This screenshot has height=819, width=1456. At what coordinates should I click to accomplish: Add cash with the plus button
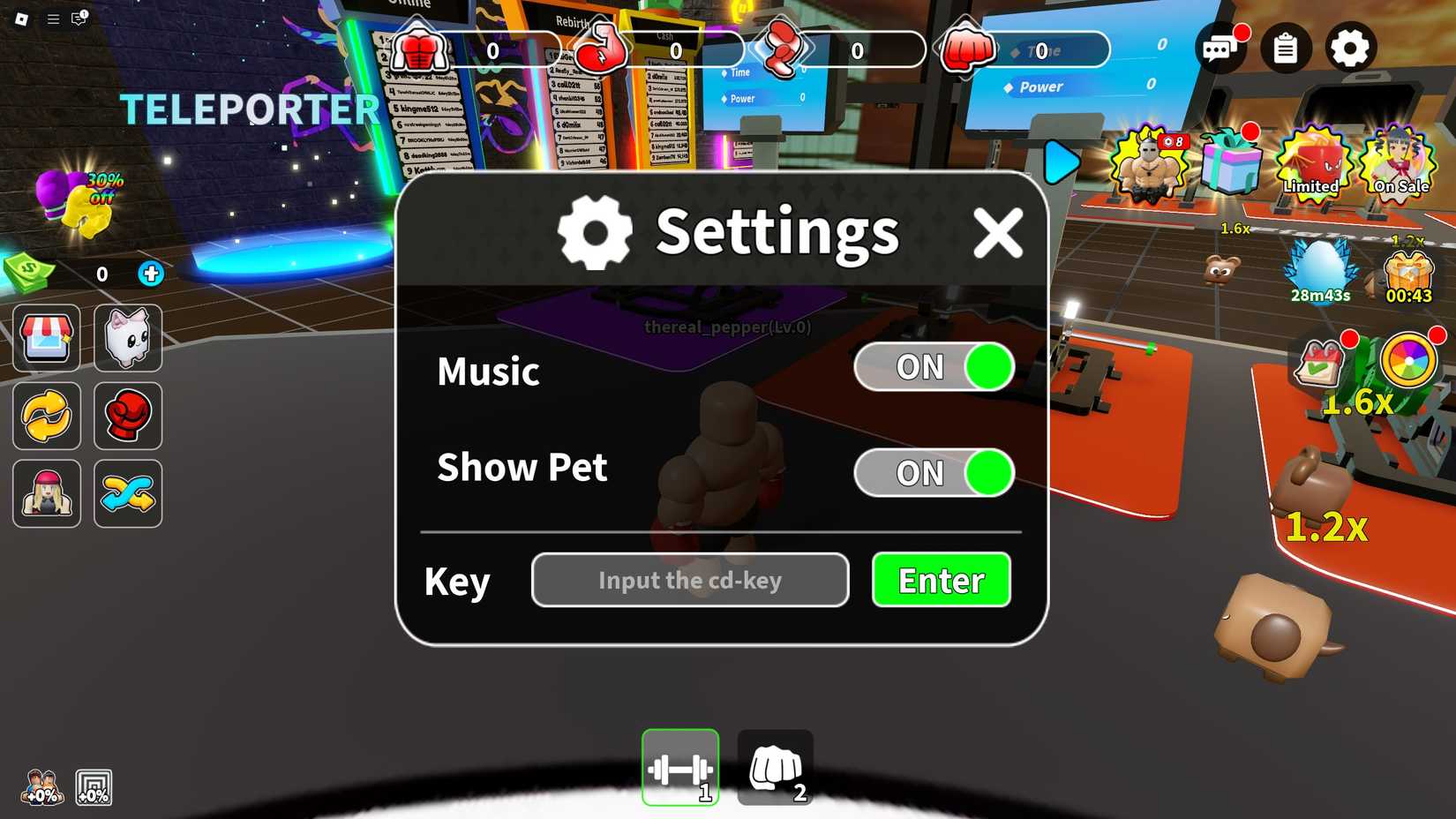151,274
